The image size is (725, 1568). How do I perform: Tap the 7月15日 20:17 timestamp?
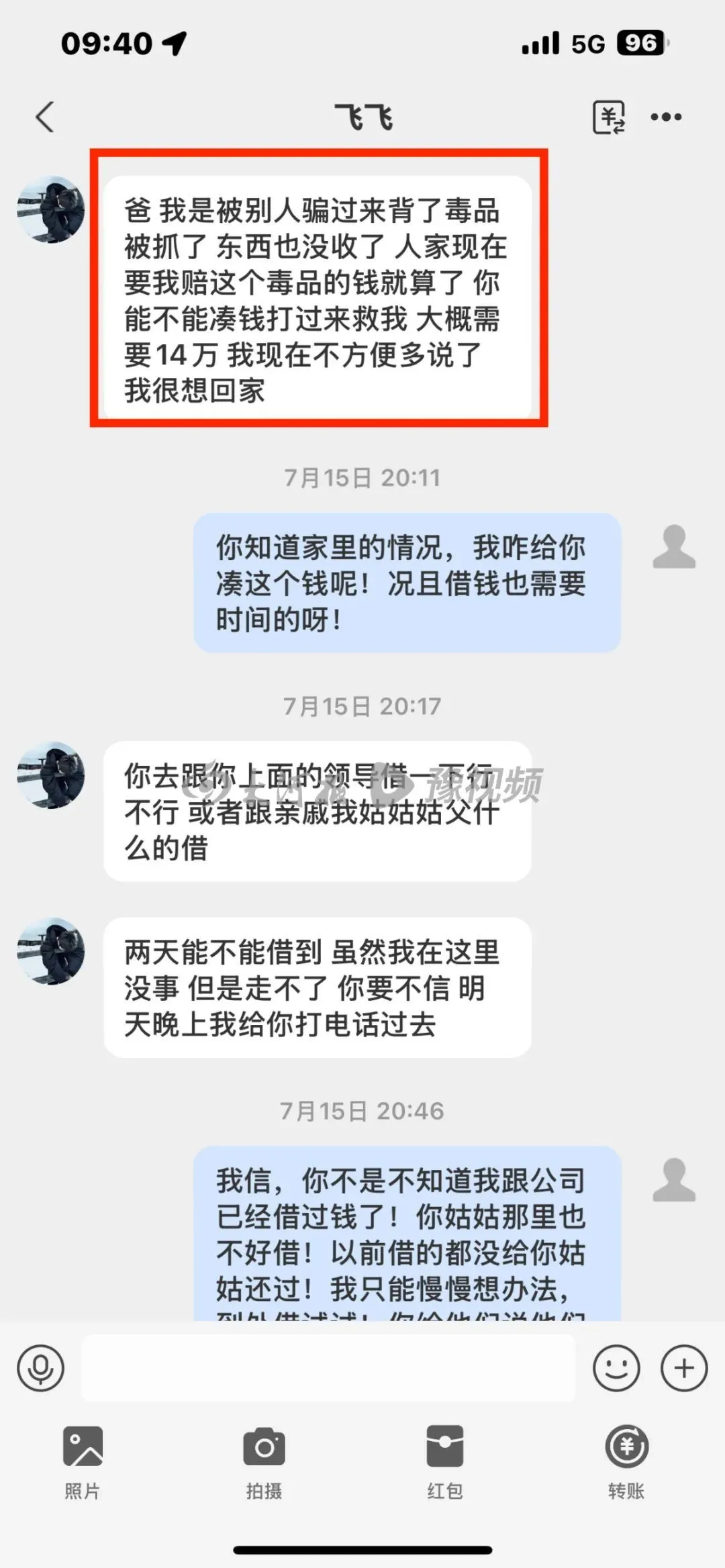(x=362, y=705)
